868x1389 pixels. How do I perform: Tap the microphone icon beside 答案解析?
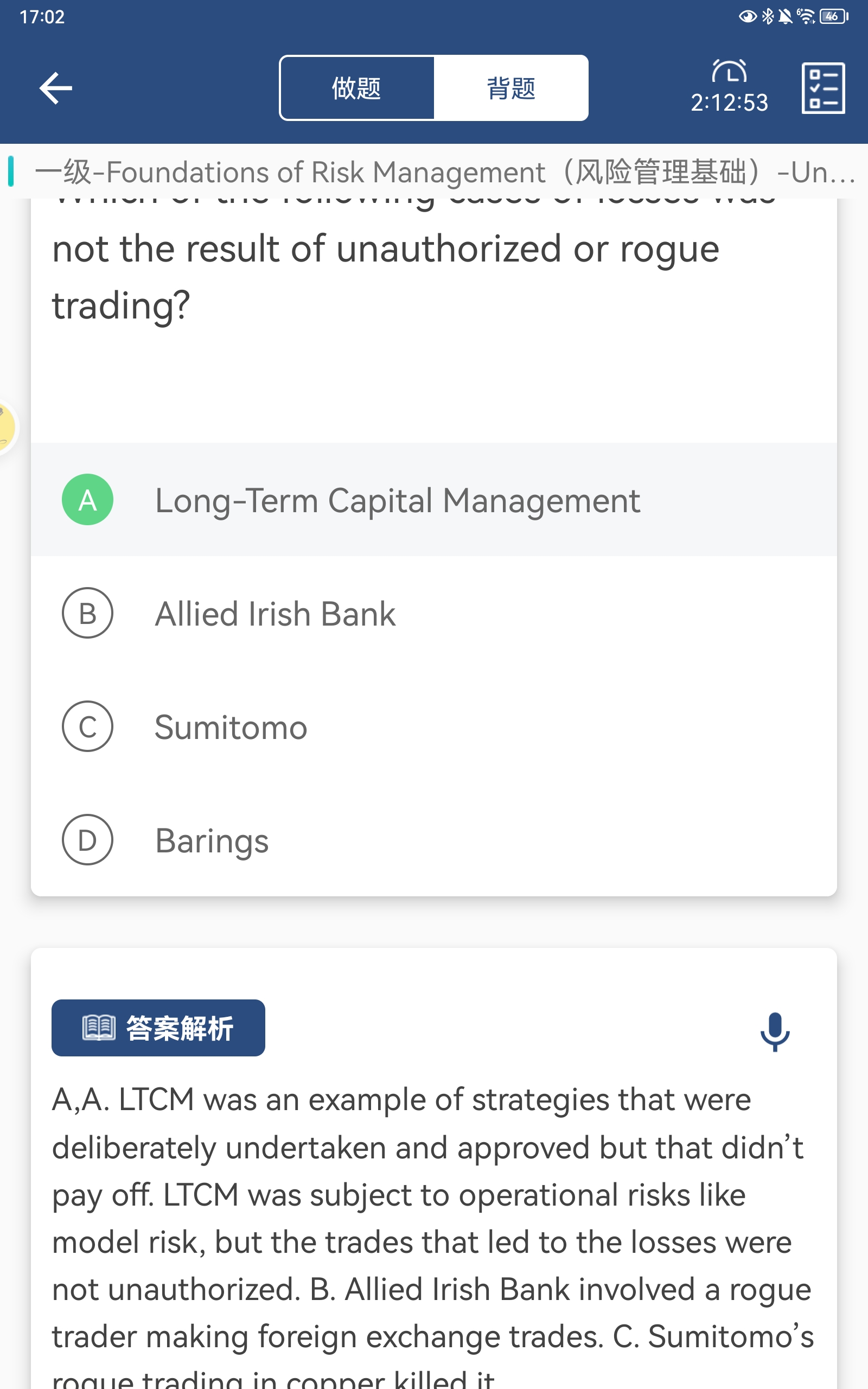point(775,1031)
